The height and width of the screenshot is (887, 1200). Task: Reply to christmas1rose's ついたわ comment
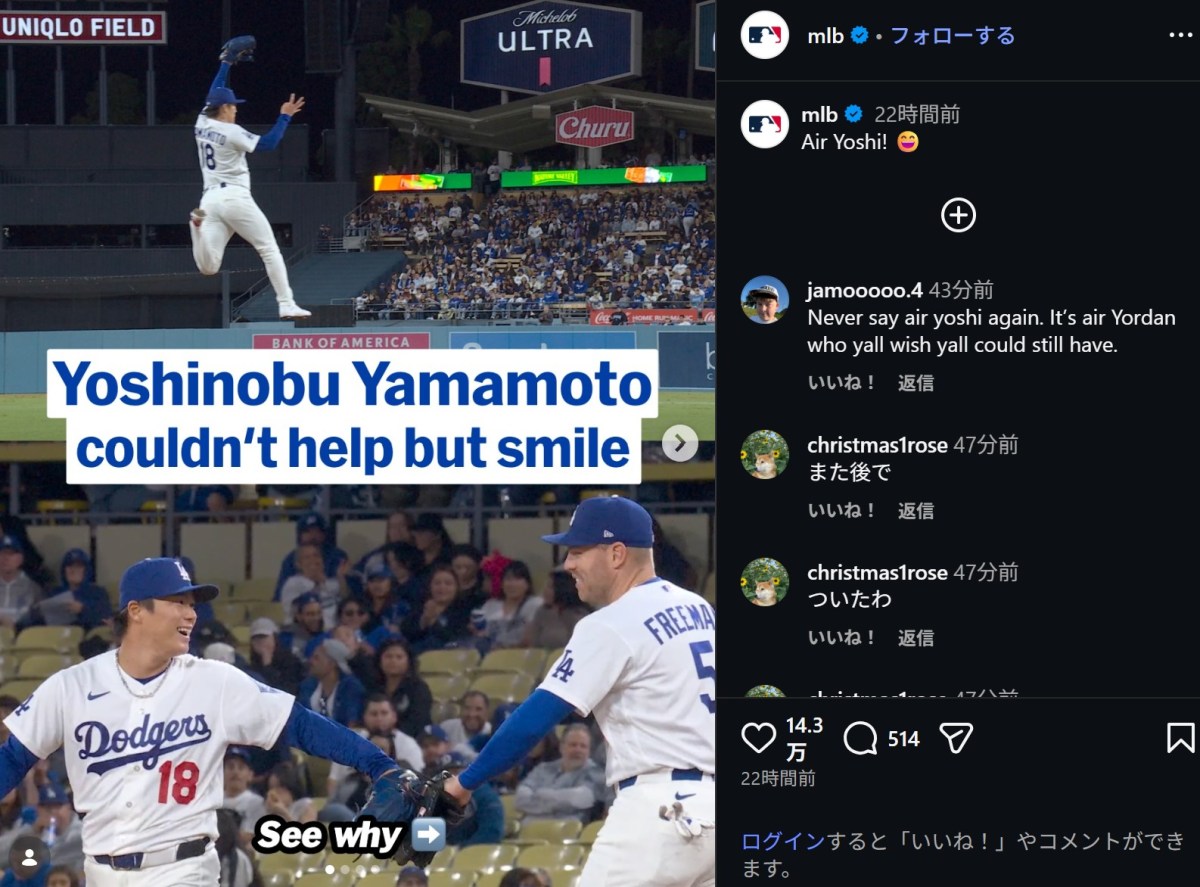(915, 638)
